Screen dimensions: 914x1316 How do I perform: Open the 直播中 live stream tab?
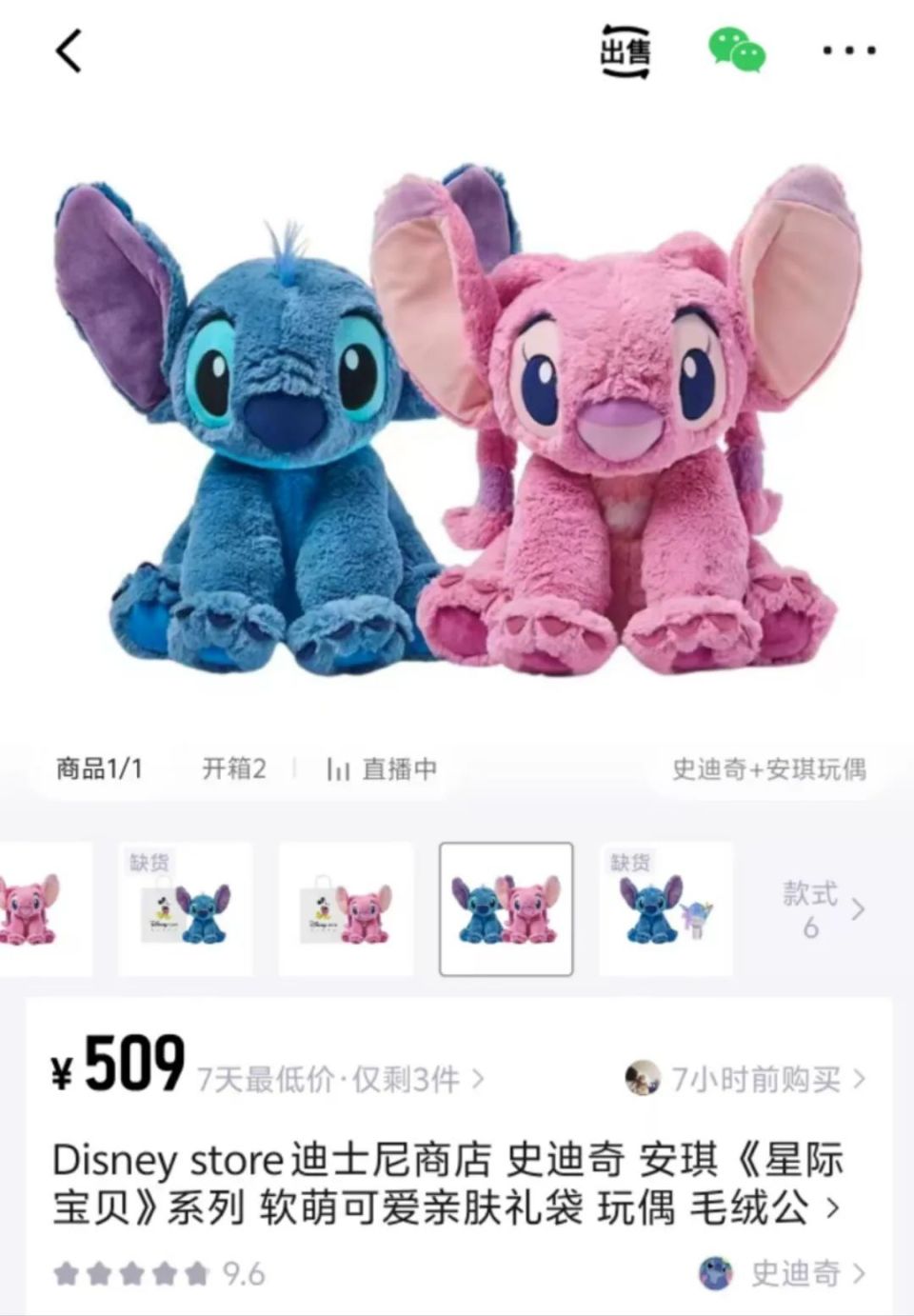pyautogui.click(x=382, y=768)
